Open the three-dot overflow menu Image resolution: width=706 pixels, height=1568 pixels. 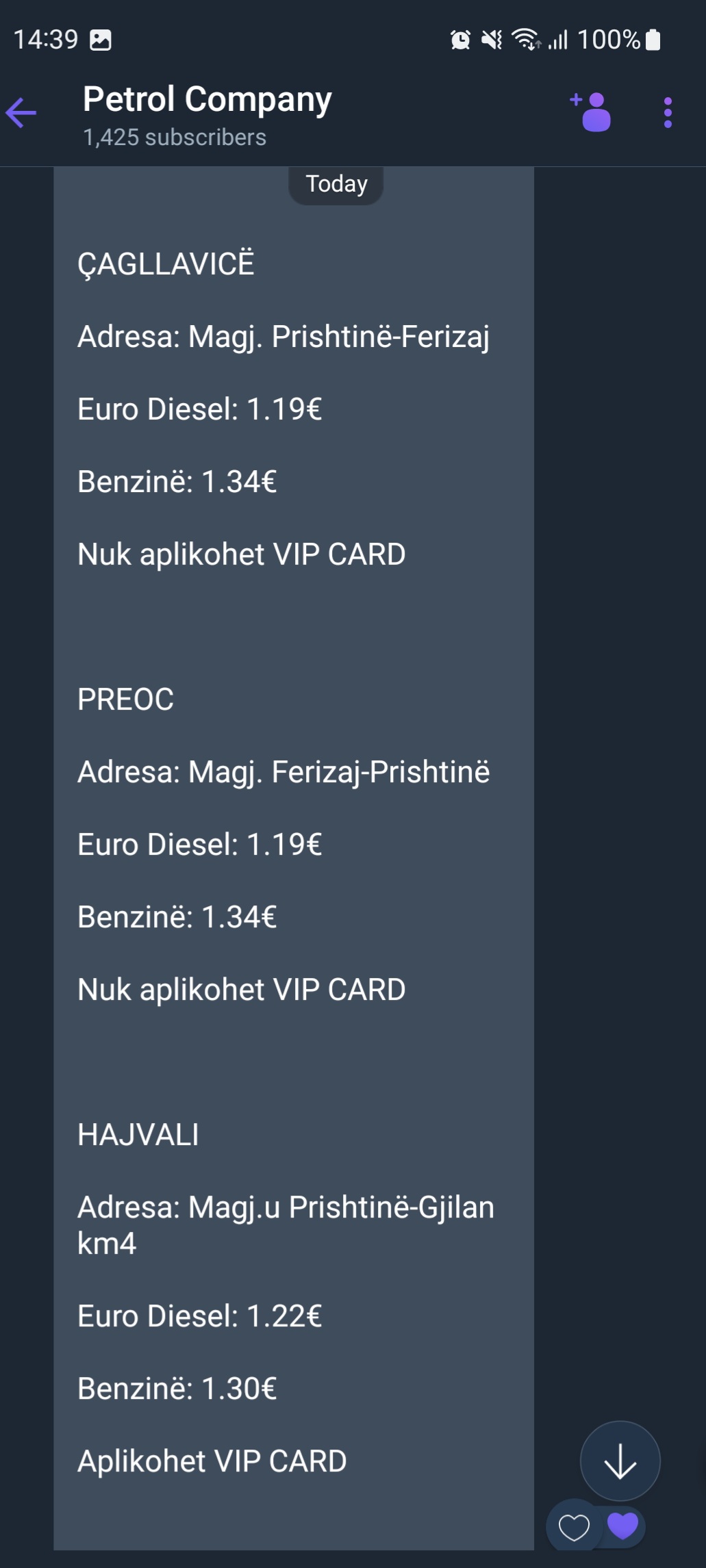[x=668, y=113]
